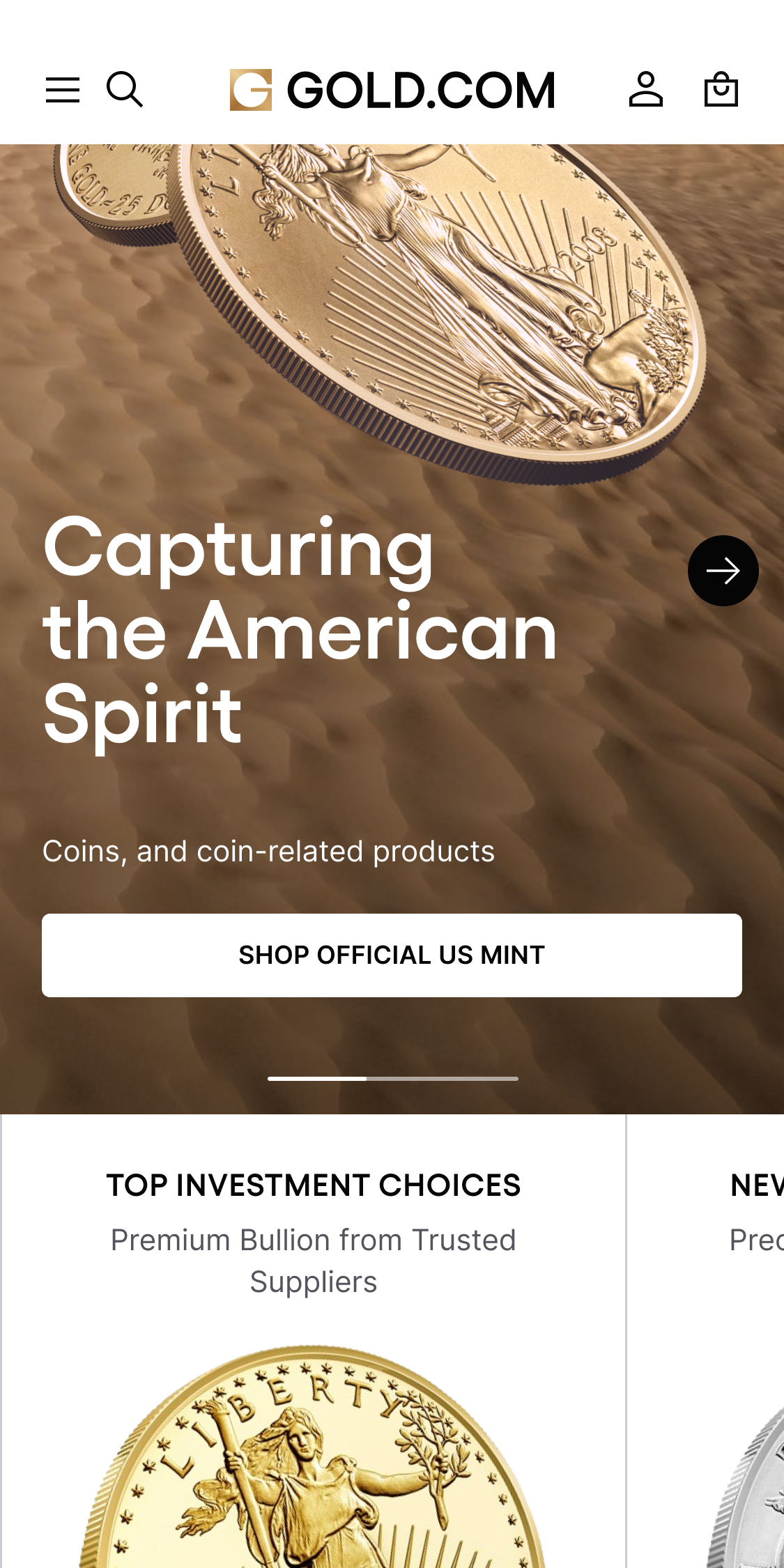
Task: Tap the carousel page indicator bar
Action: (392, 1078)
